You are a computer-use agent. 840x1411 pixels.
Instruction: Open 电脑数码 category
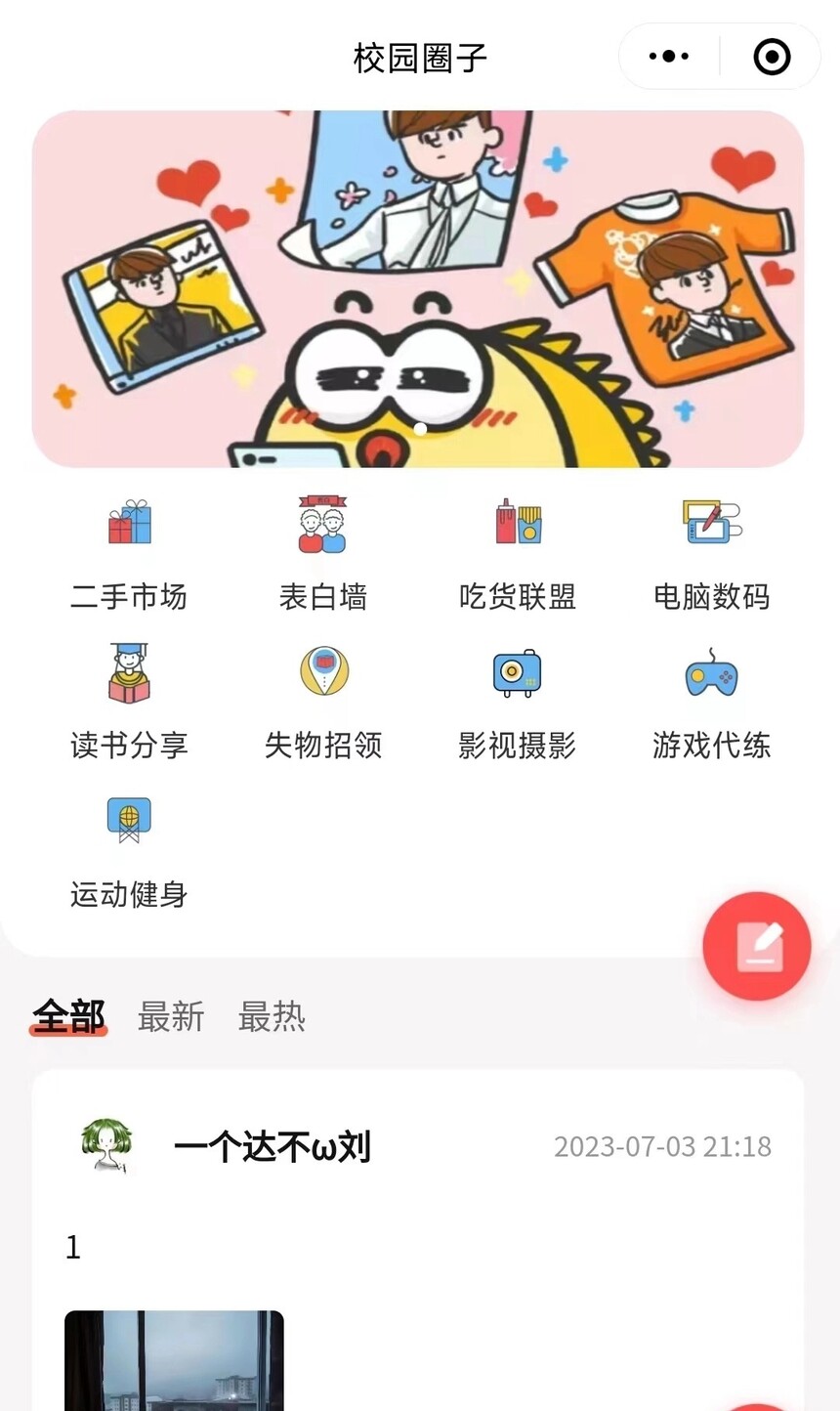[x=712, y=554]
